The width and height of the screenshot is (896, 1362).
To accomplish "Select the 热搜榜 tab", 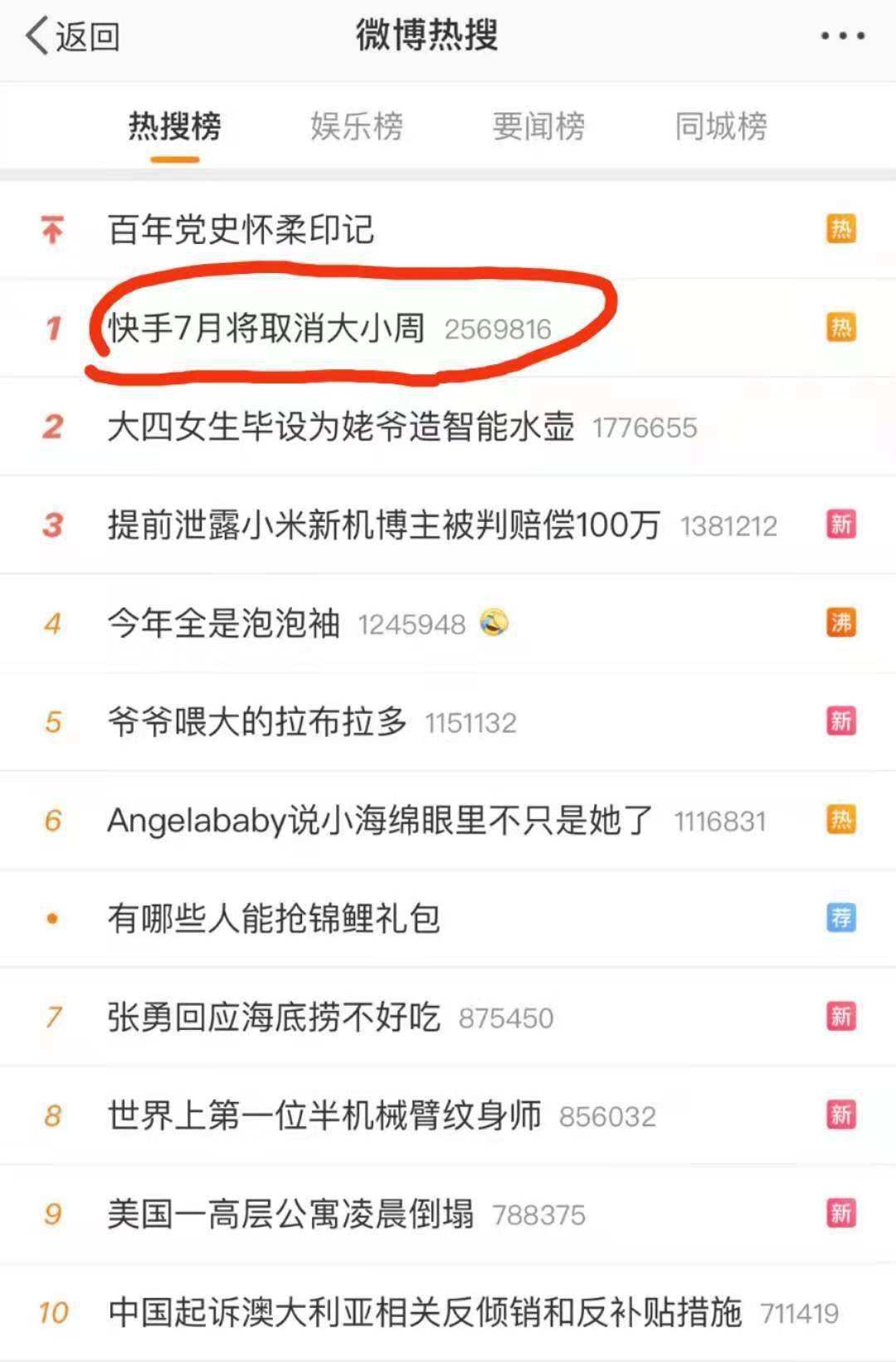I will click(175, 127).
